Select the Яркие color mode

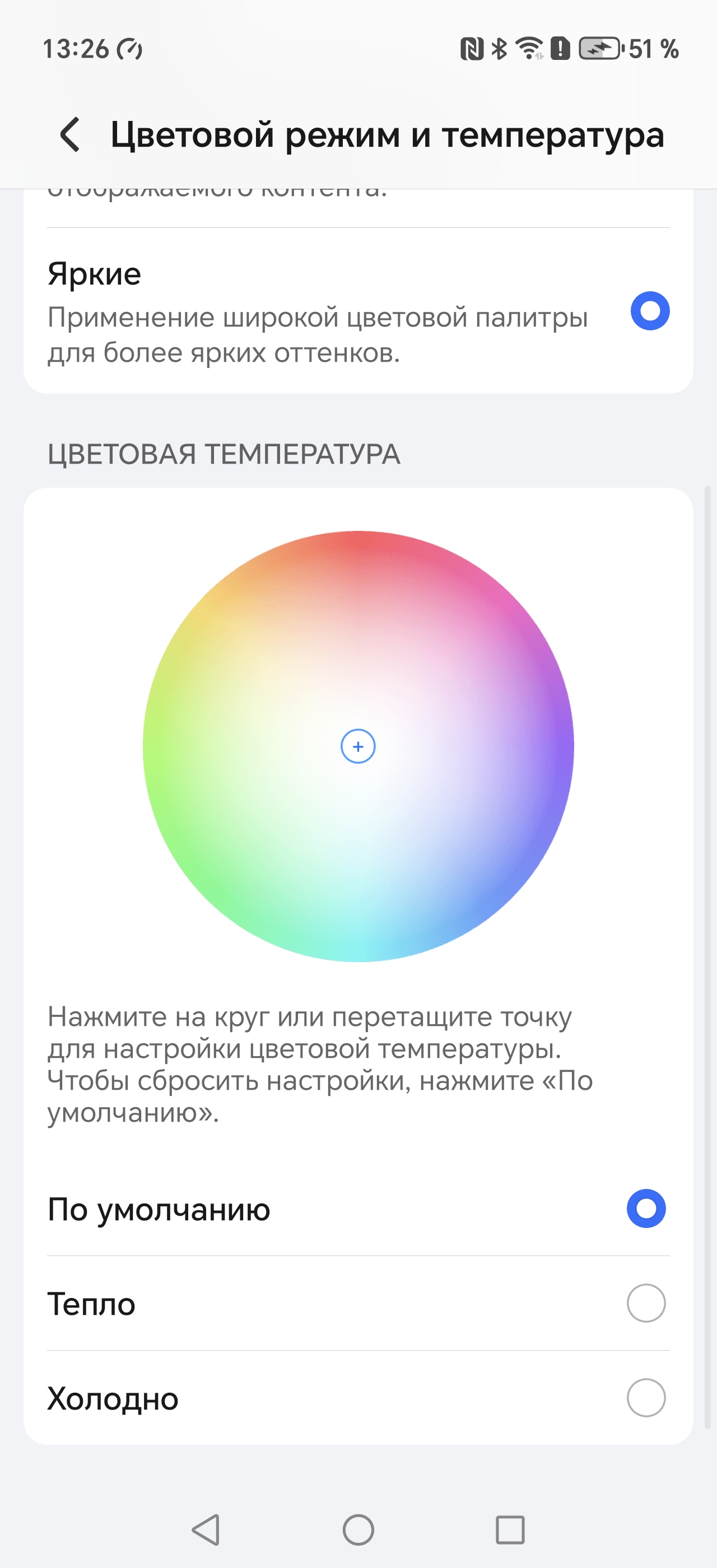[649, 311]
